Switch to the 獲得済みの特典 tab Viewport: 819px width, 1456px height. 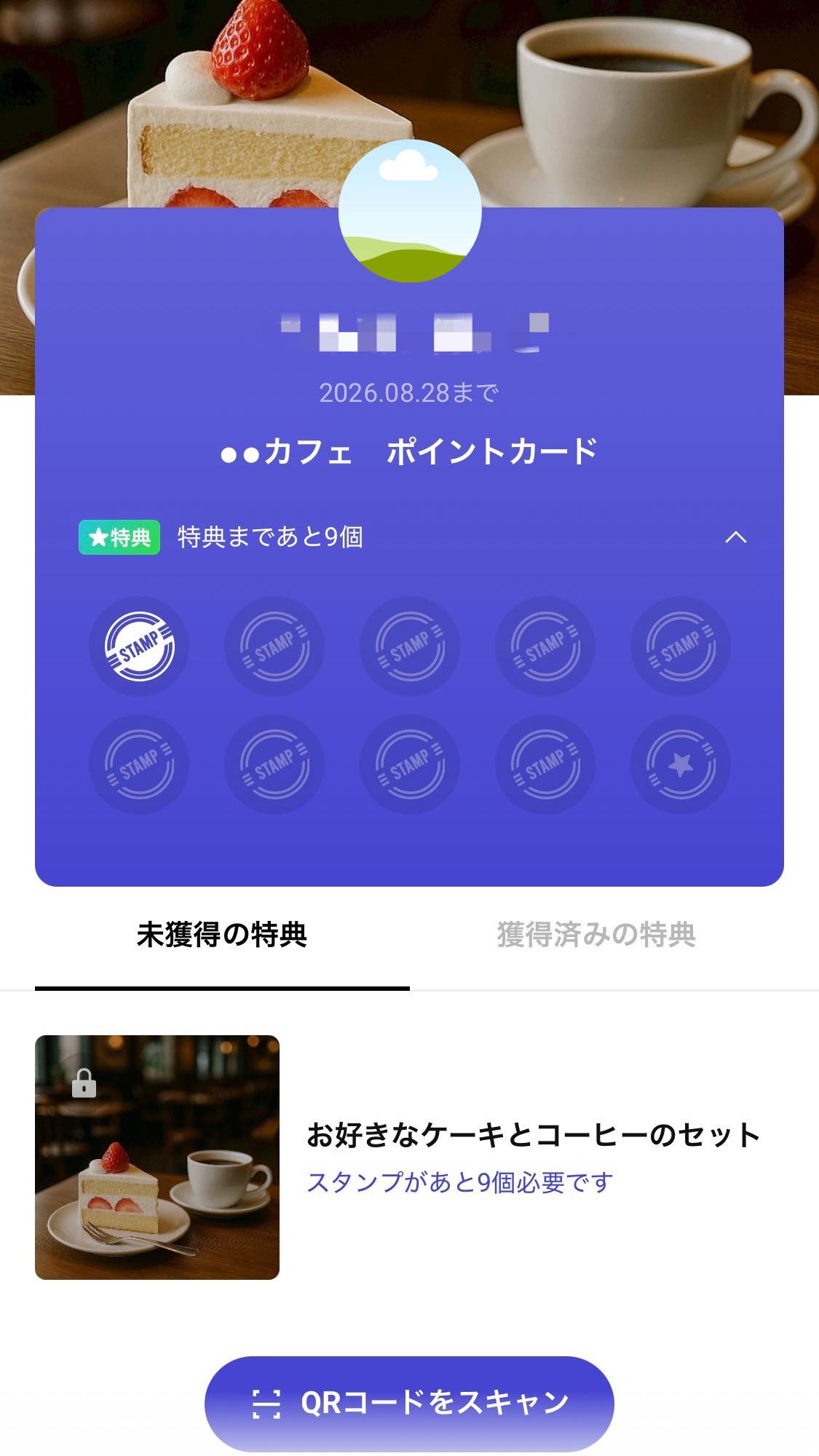tap(596, 935)
